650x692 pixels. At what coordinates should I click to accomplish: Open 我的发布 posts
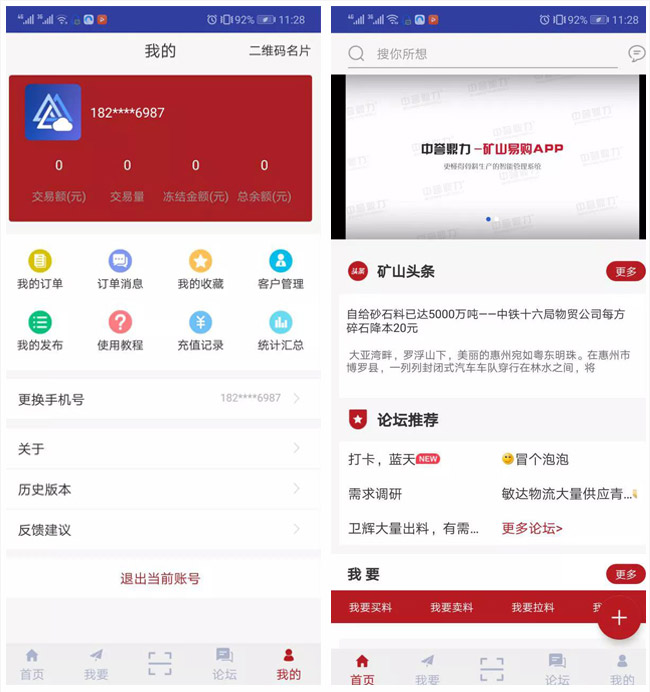tap(40, 332)
